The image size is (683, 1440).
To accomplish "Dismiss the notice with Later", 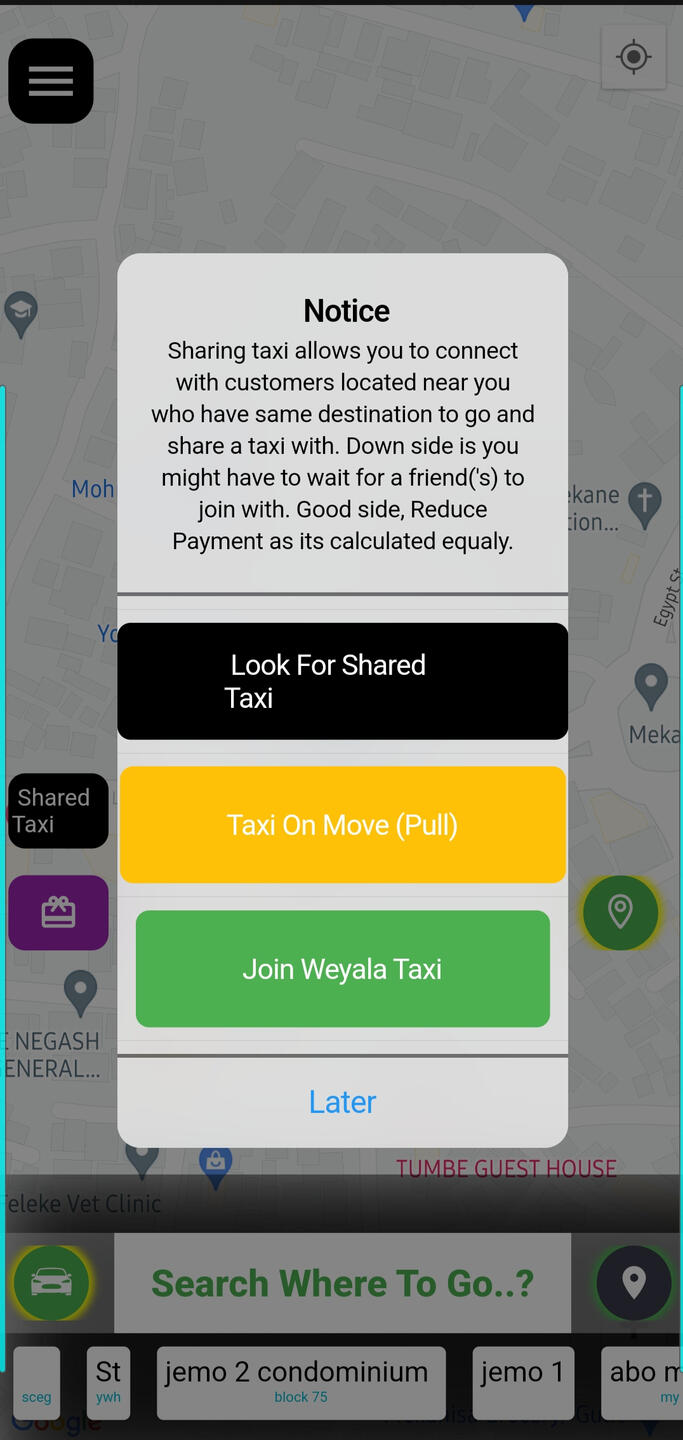I will (x=342, y=1102).
